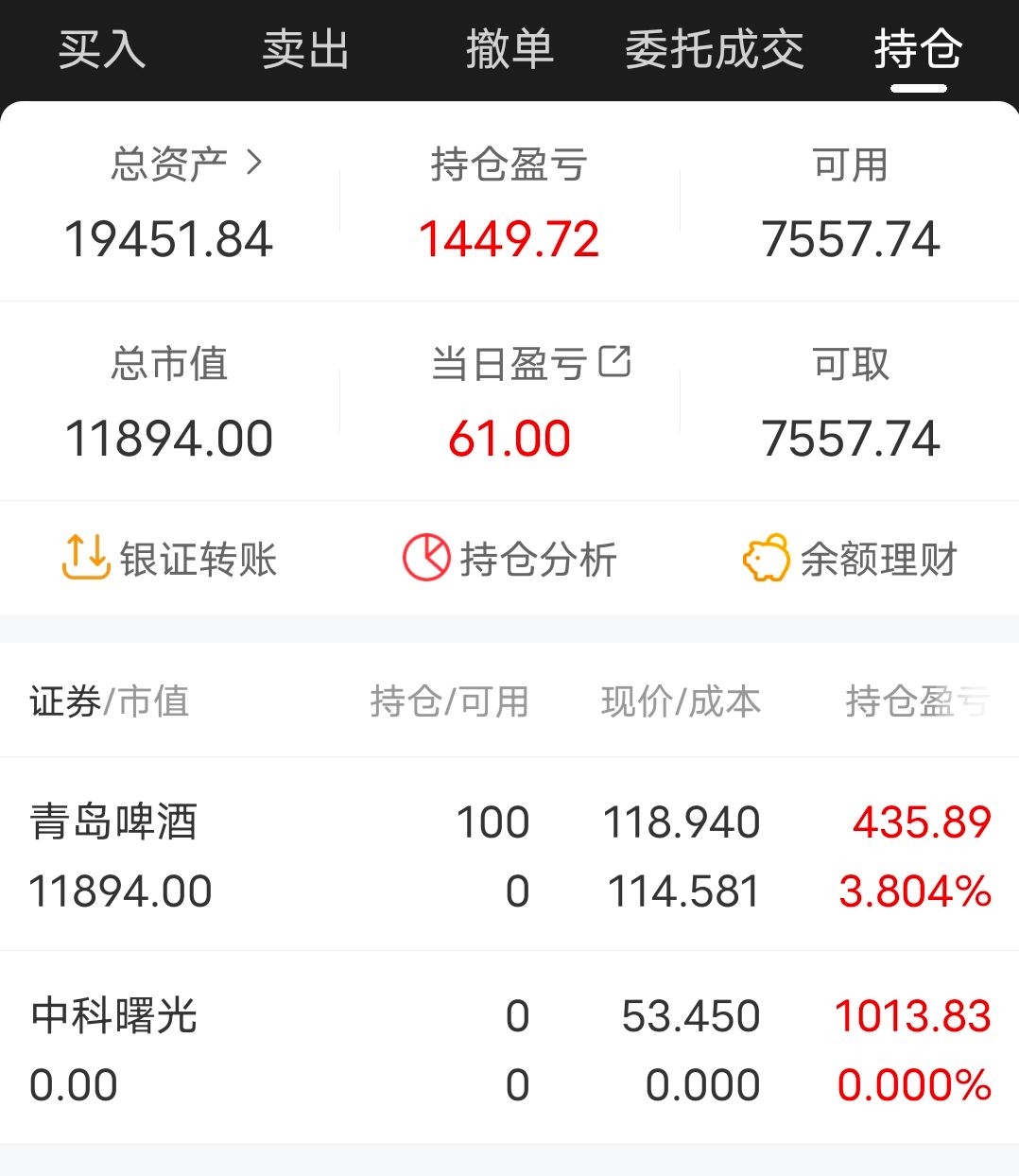Sort holdings by 持仓盈亏 column
Screen dimensions: 1019x1176
pyautogui.click(x=917, y=701)
